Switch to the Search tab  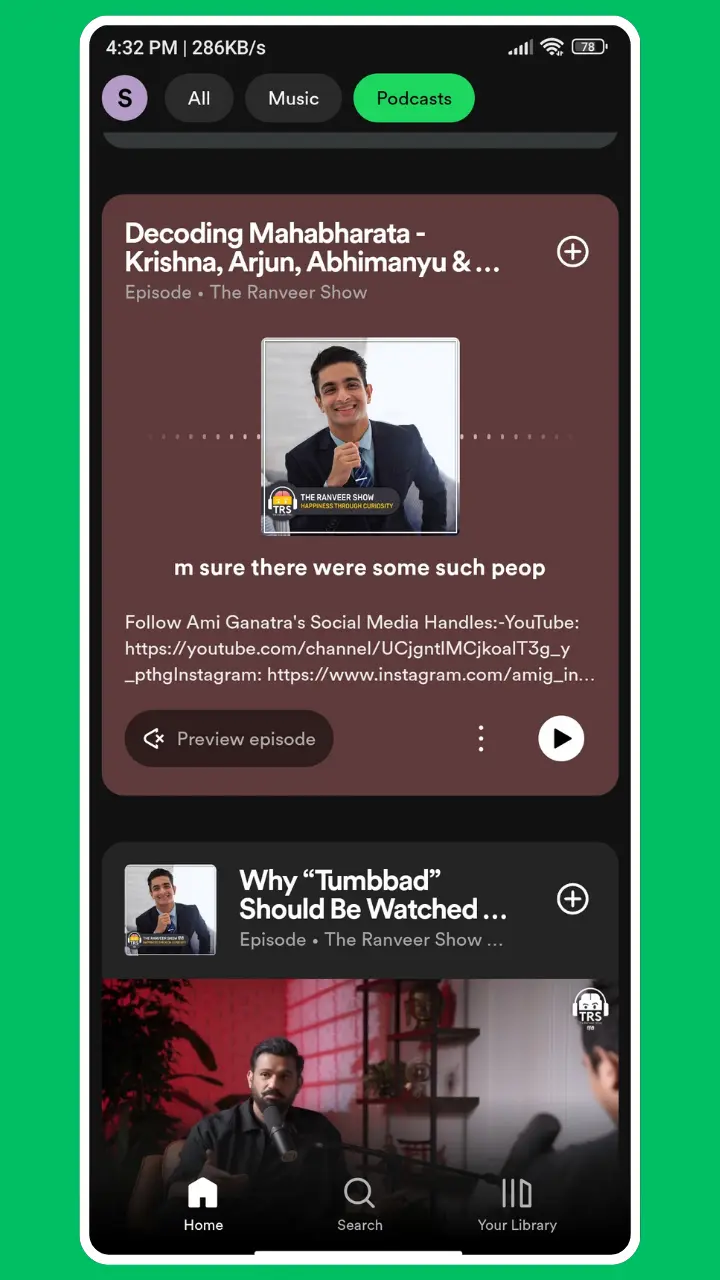(359, 1204)
